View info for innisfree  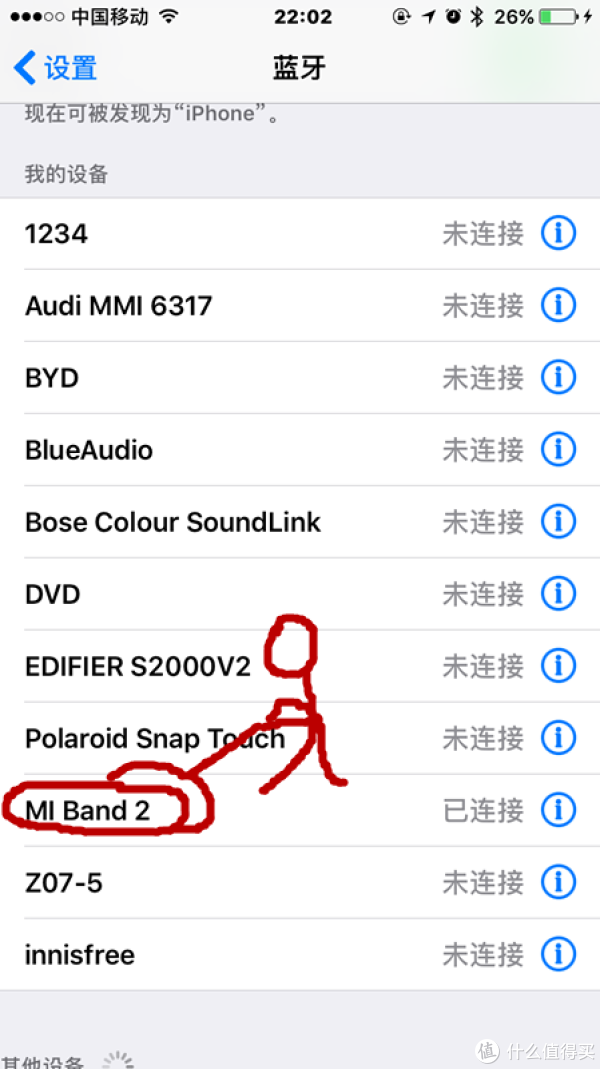pyautogui.click(x=558, y=954)
